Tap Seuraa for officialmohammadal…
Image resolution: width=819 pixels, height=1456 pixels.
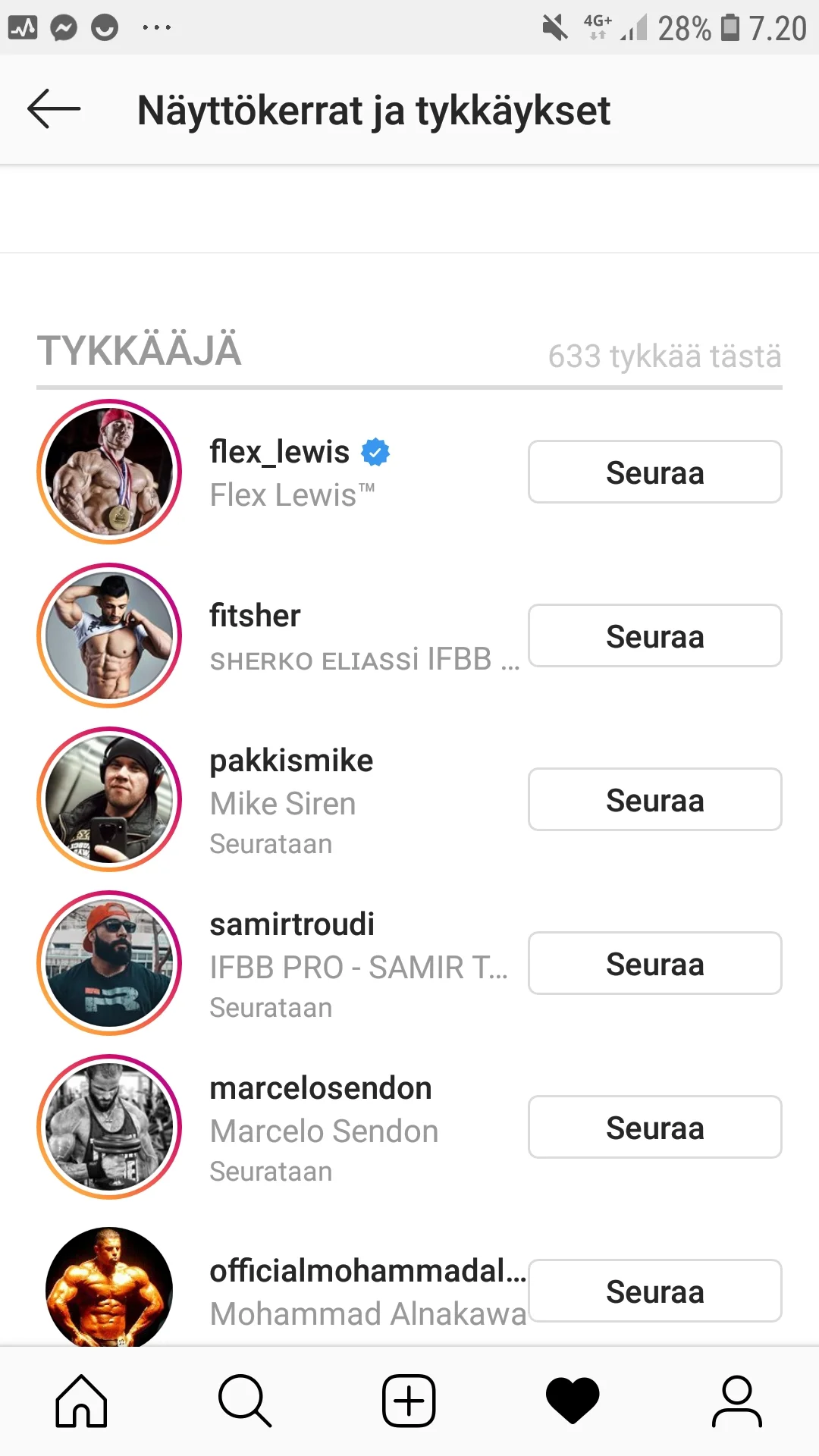[654, 1291]
